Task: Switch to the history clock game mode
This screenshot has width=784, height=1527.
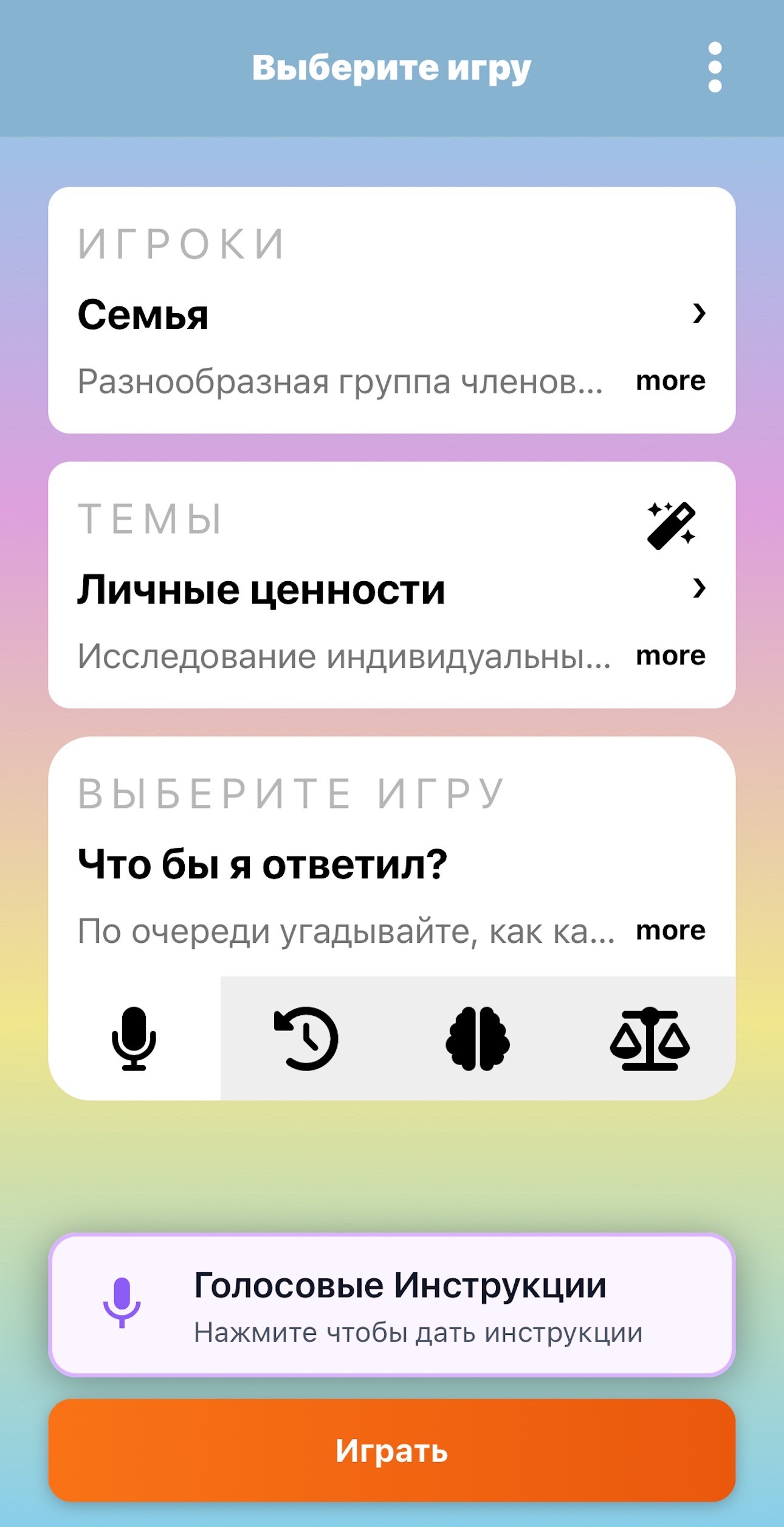Action: pyautogui.click(x=306, y=1038)
